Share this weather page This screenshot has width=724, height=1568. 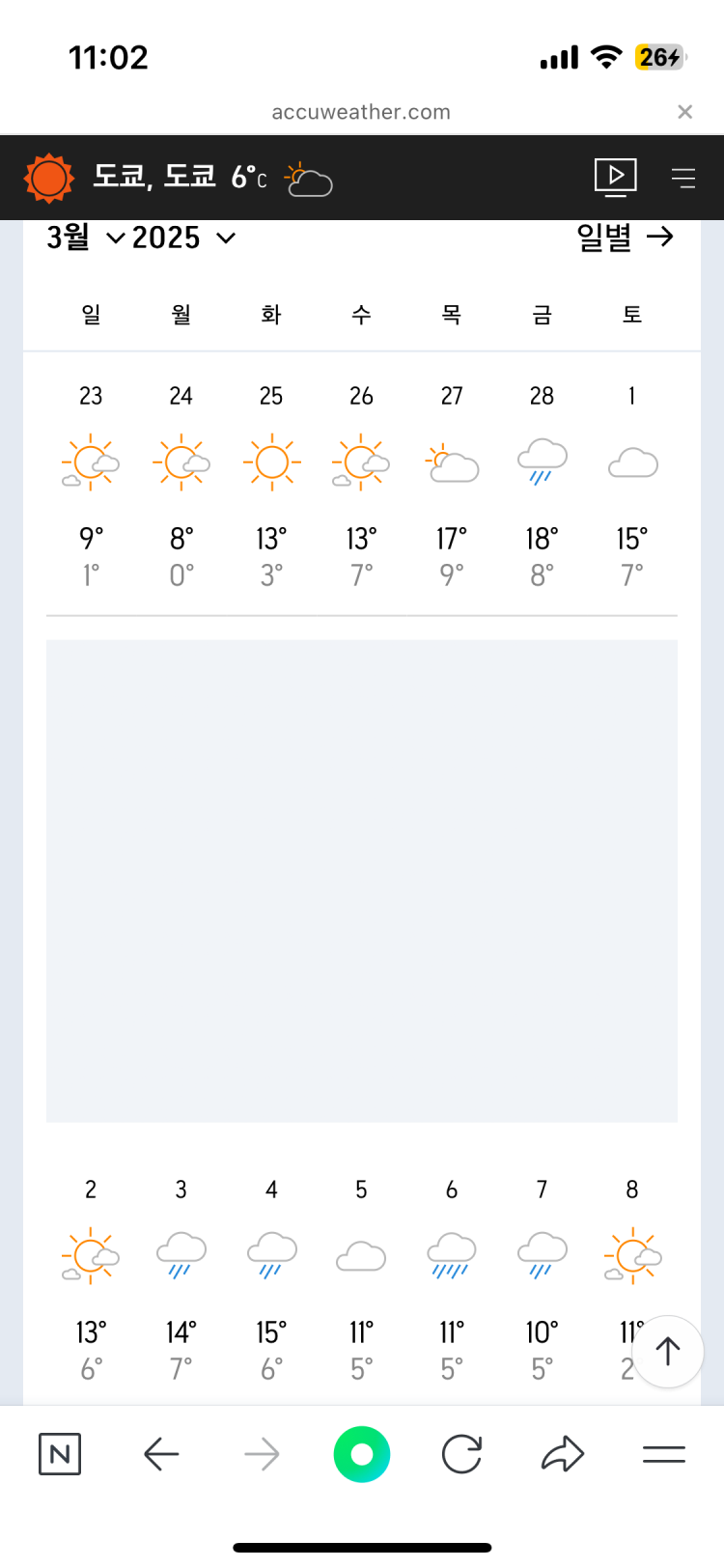[x=563, y=1454]
